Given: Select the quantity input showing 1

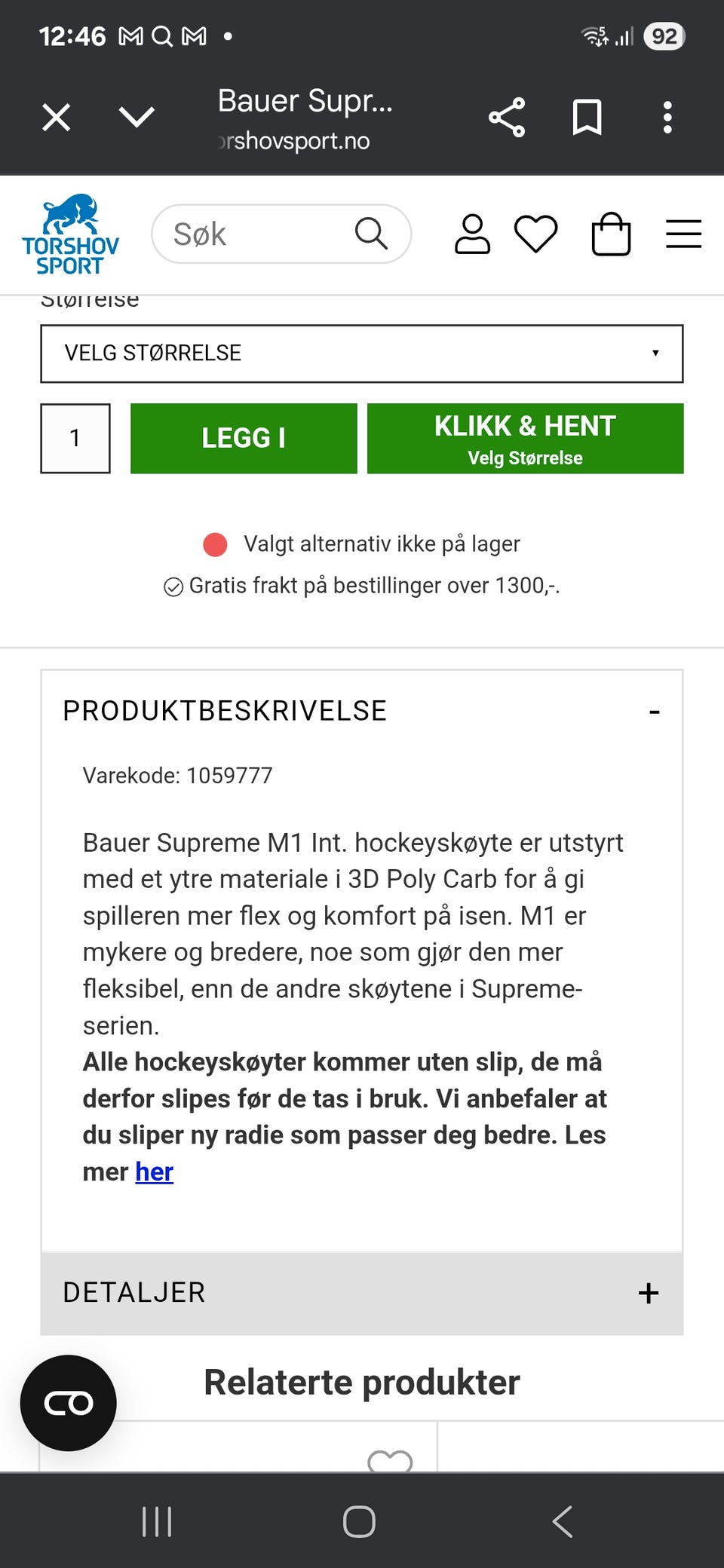Looking at the screenshot, I should (75, 438).
